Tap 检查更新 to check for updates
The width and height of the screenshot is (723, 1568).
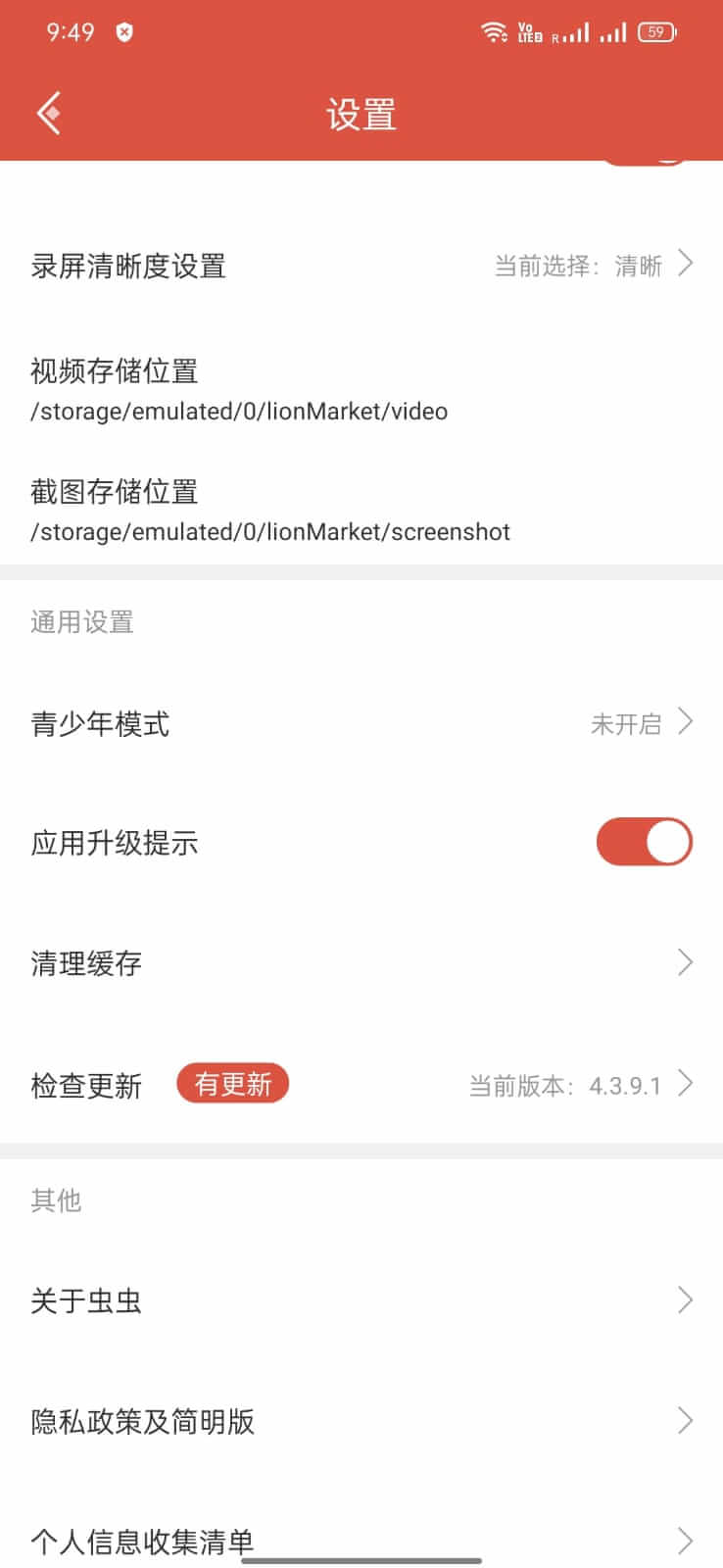361,1085
